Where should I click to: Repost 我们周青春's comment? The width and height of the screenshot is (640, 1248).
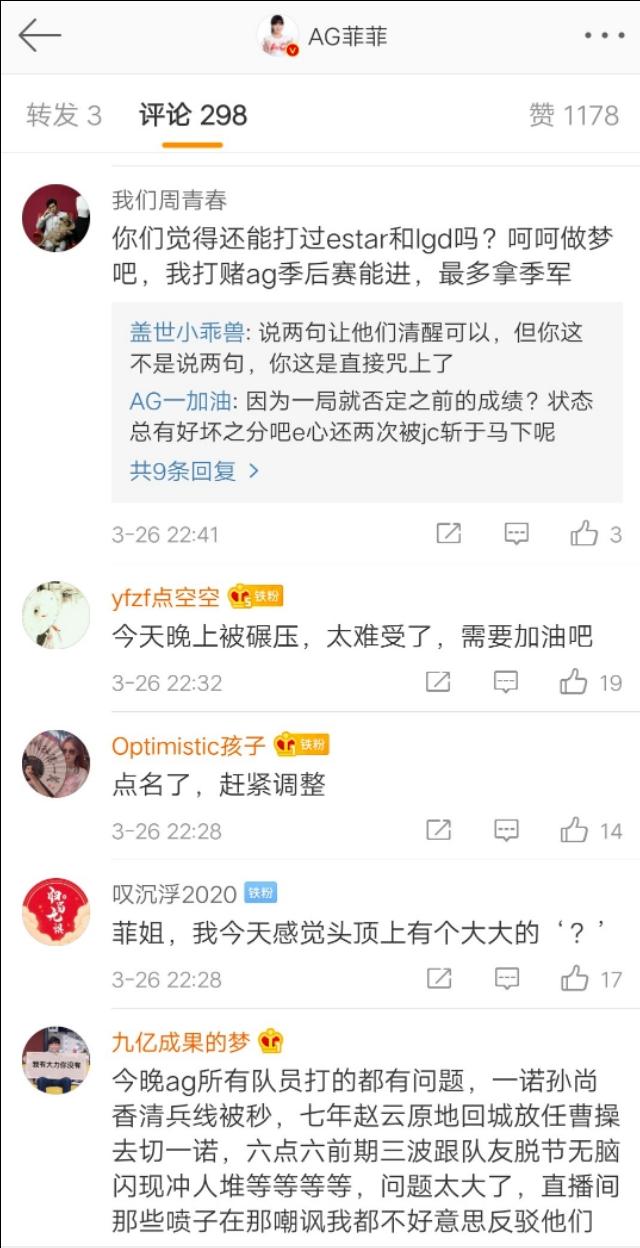point(449,534)
